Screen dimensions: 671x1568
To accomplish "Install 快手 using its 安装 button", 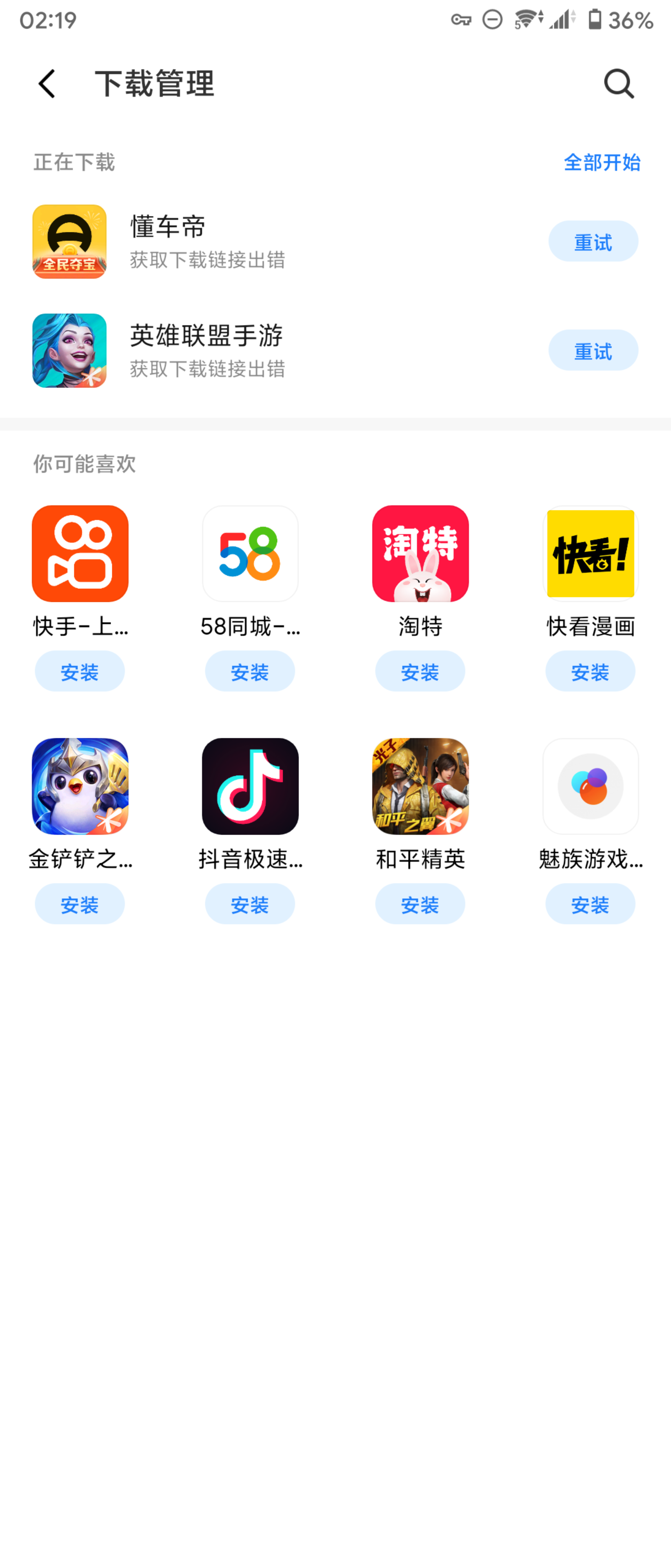I will click(x=79, y=671).
